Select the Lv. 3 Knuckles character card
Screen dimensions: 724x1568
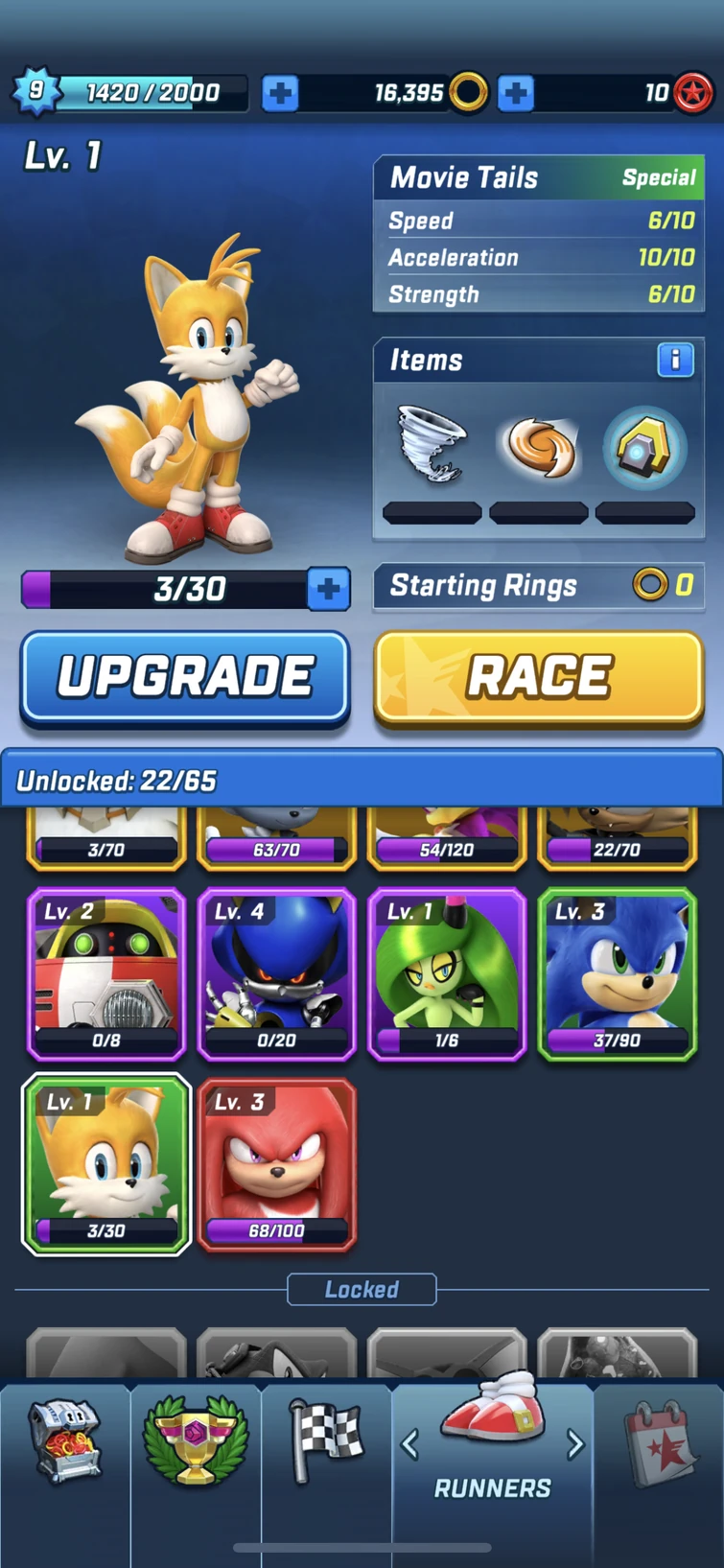click(x=276, y=1163)
